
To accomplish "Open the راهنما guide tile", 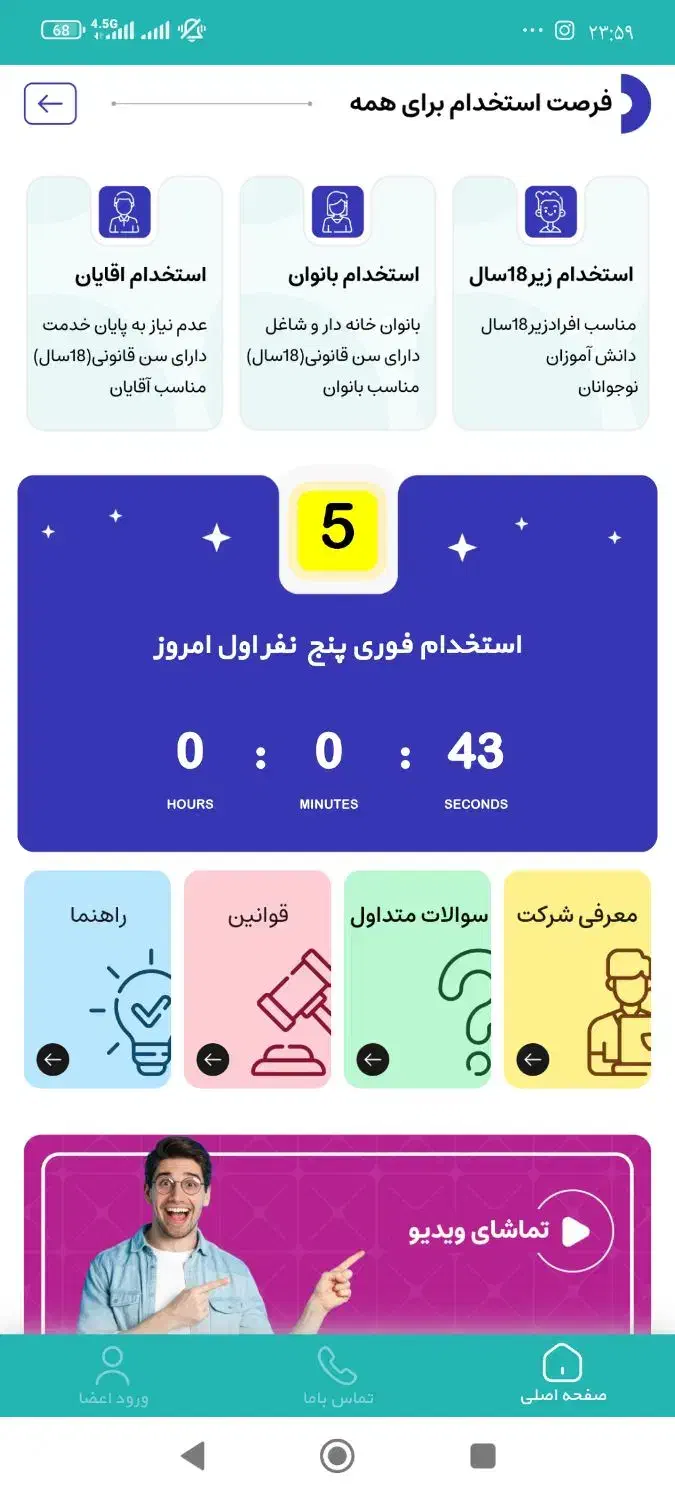I will click(97, 980).
